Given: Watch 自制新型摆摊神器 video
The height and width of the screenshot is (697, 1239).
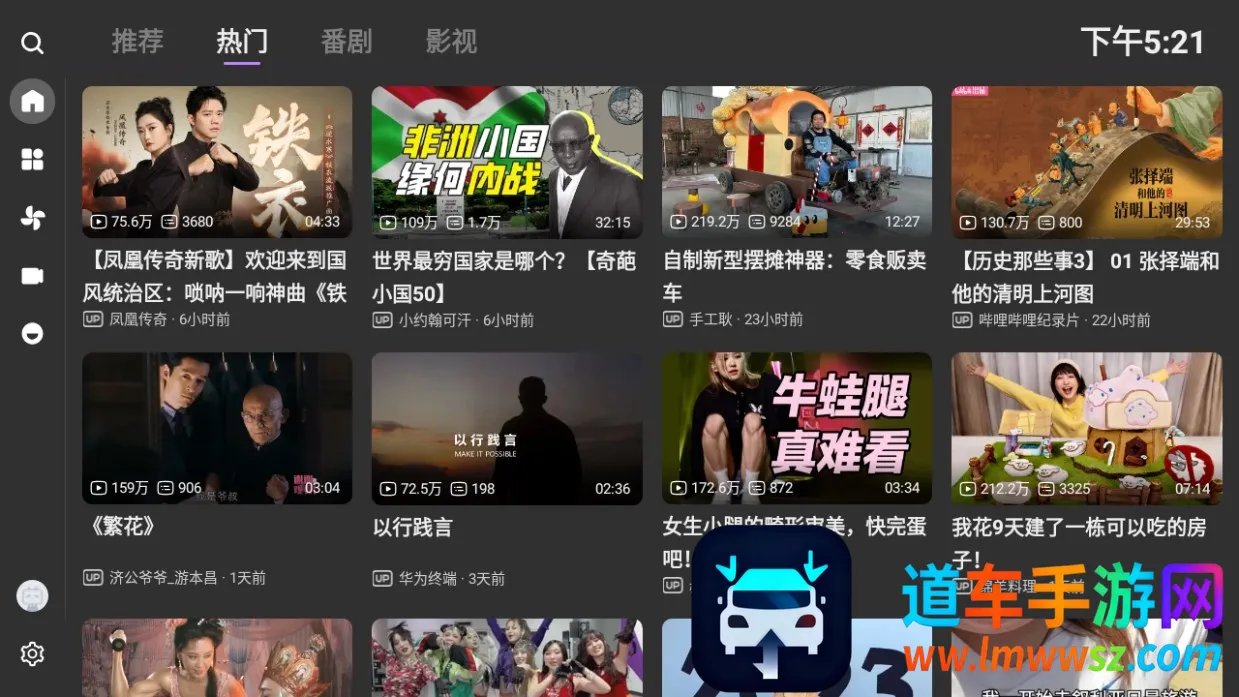Looking at the screenshot, I should 797,162.
